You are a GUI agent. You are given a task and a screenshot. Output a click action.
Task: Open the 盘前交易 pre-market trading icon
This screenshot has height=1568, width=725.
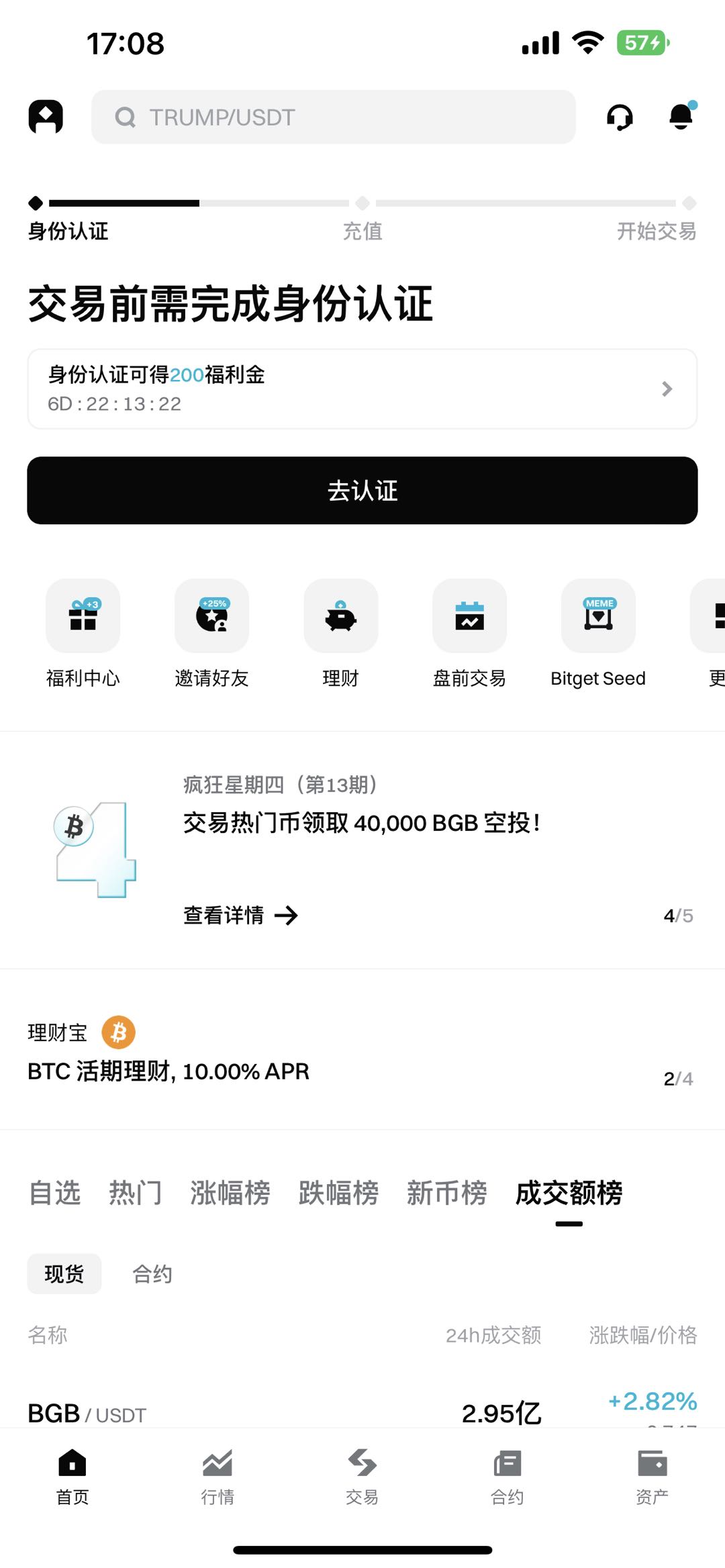tap(469, 616)
